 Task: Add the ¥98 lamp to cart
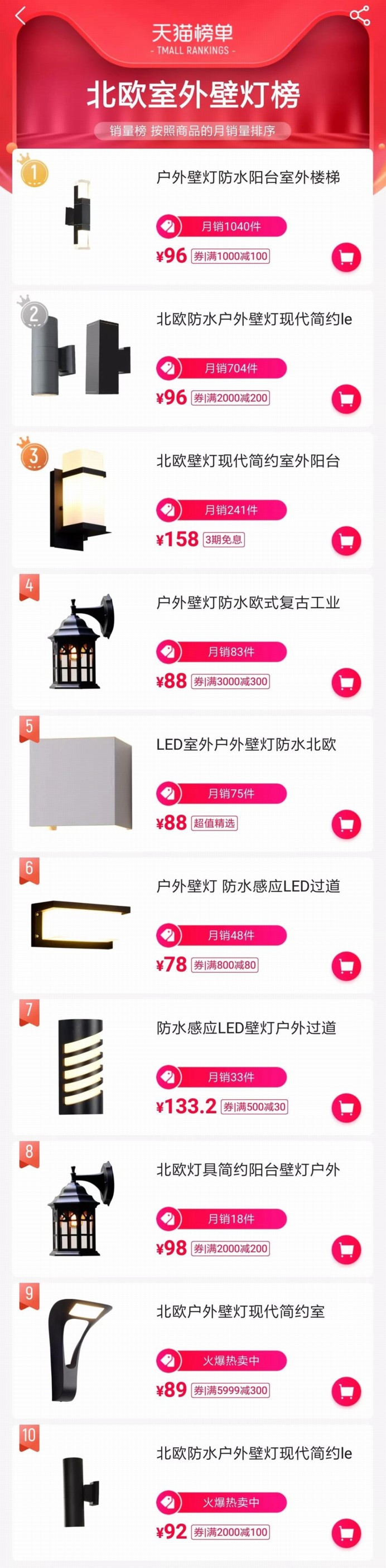pos(346,1250)
